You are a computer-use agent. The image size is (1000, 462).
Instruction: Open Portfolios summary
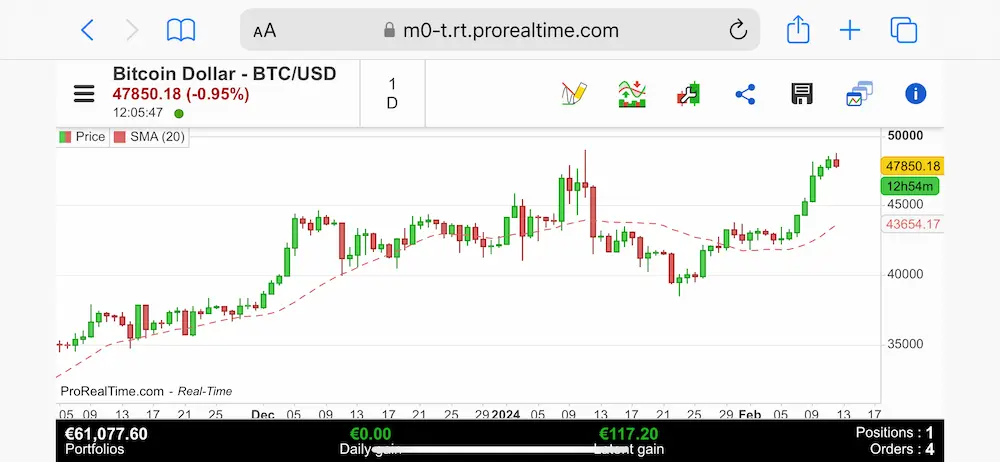click(106, 441)
